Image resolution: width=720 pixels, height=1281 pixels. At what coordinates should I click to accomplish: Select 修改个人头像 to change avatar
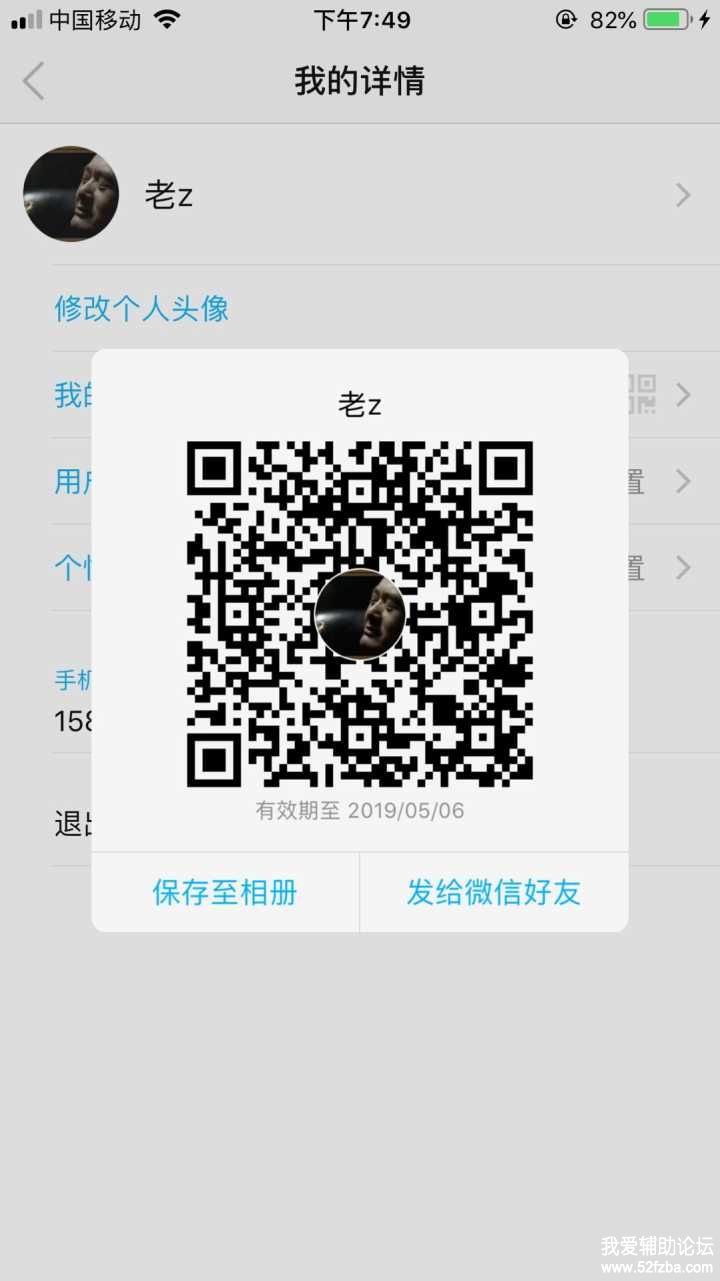coord(142,308)
